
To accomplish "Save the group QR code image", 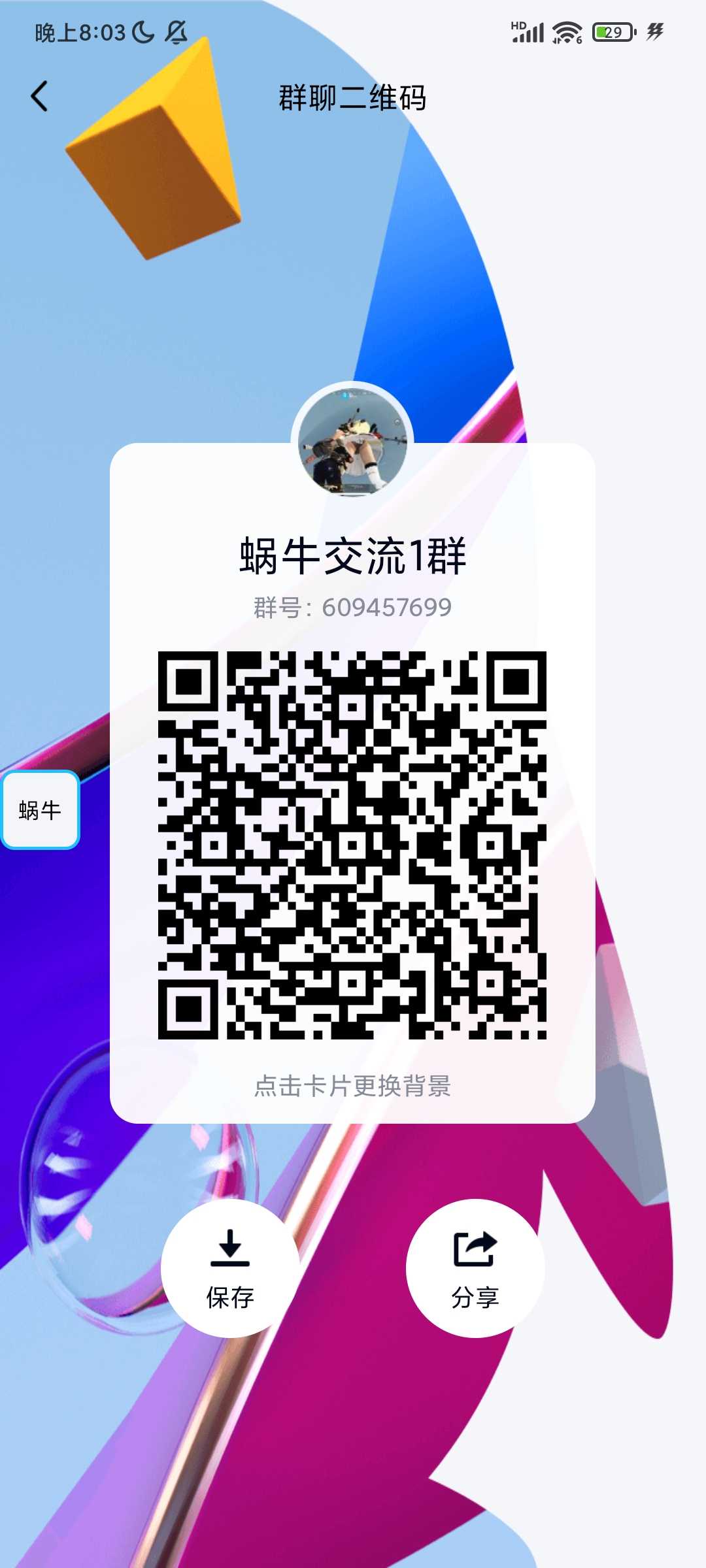I will click(x=230, y=1268).
